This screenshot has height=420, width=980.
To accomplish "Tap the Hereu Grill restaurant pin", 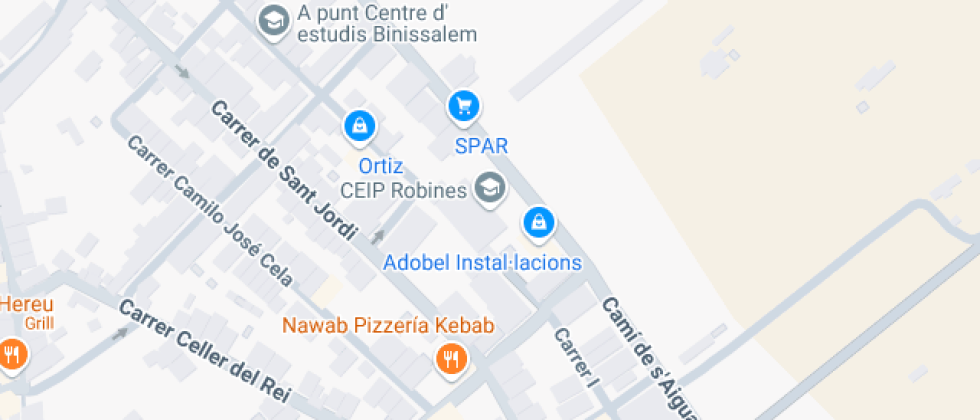I will 11,356.
